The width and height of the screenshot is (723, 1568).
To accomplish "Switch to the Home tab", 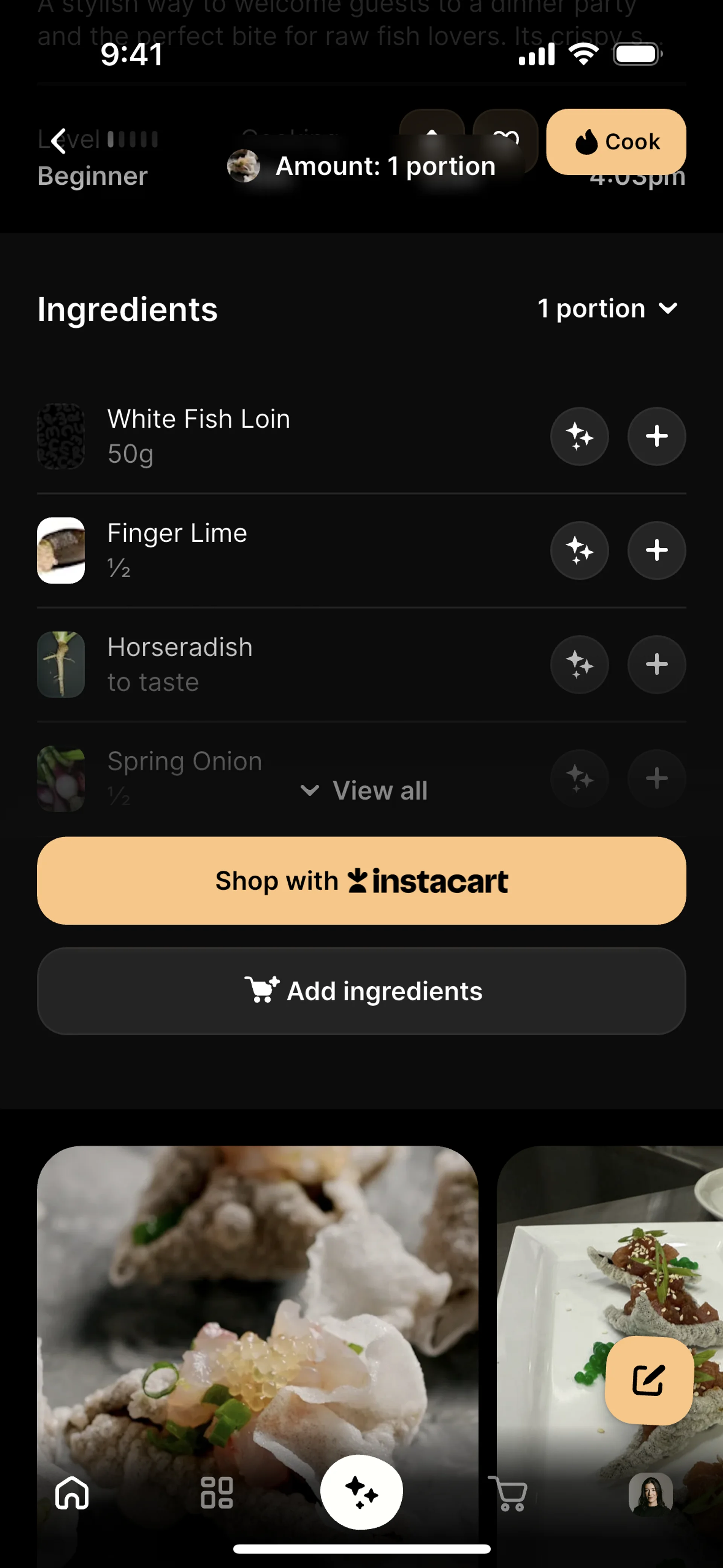I will [72, 1493].
